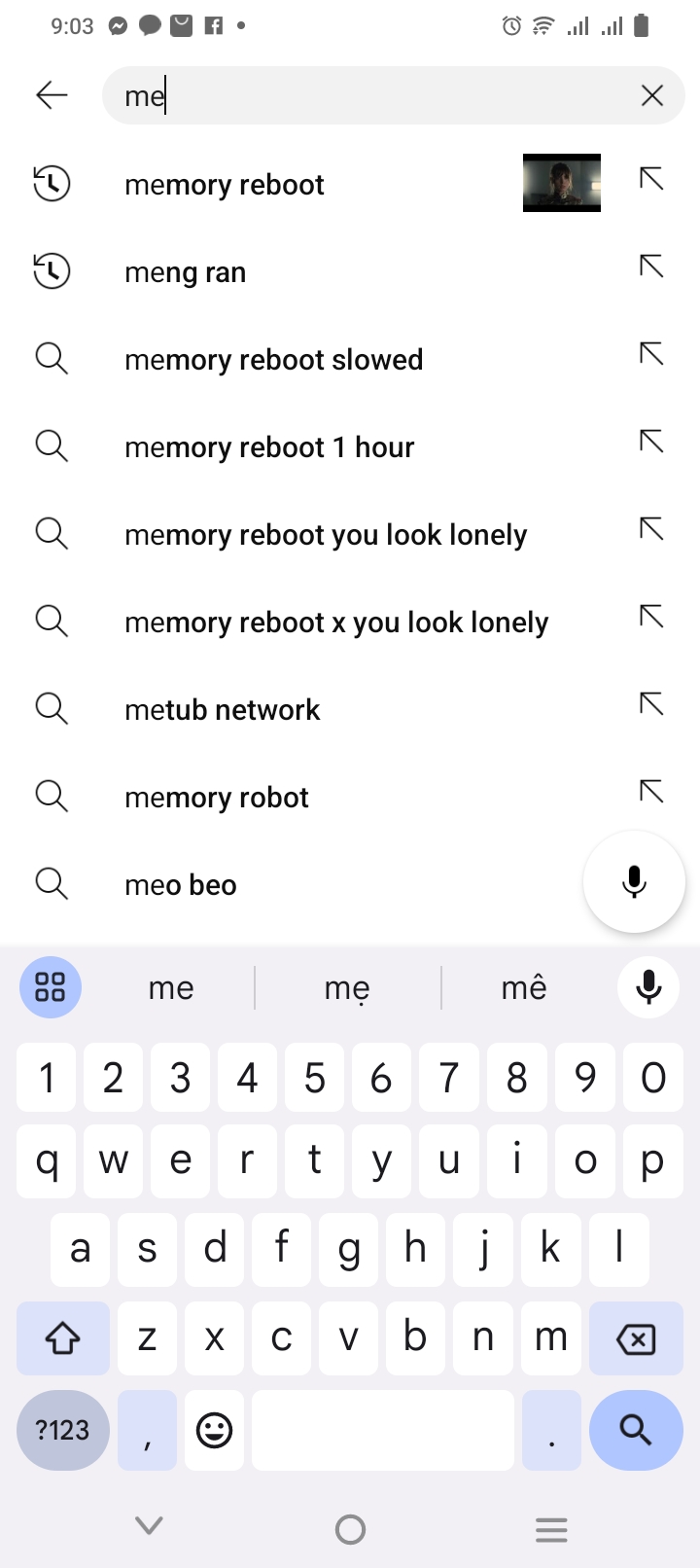Viewport: 700px width, 1568px height.
Task: Choose 'memory reboot 1 hour' suggestion
Action: tap(269, 447)
